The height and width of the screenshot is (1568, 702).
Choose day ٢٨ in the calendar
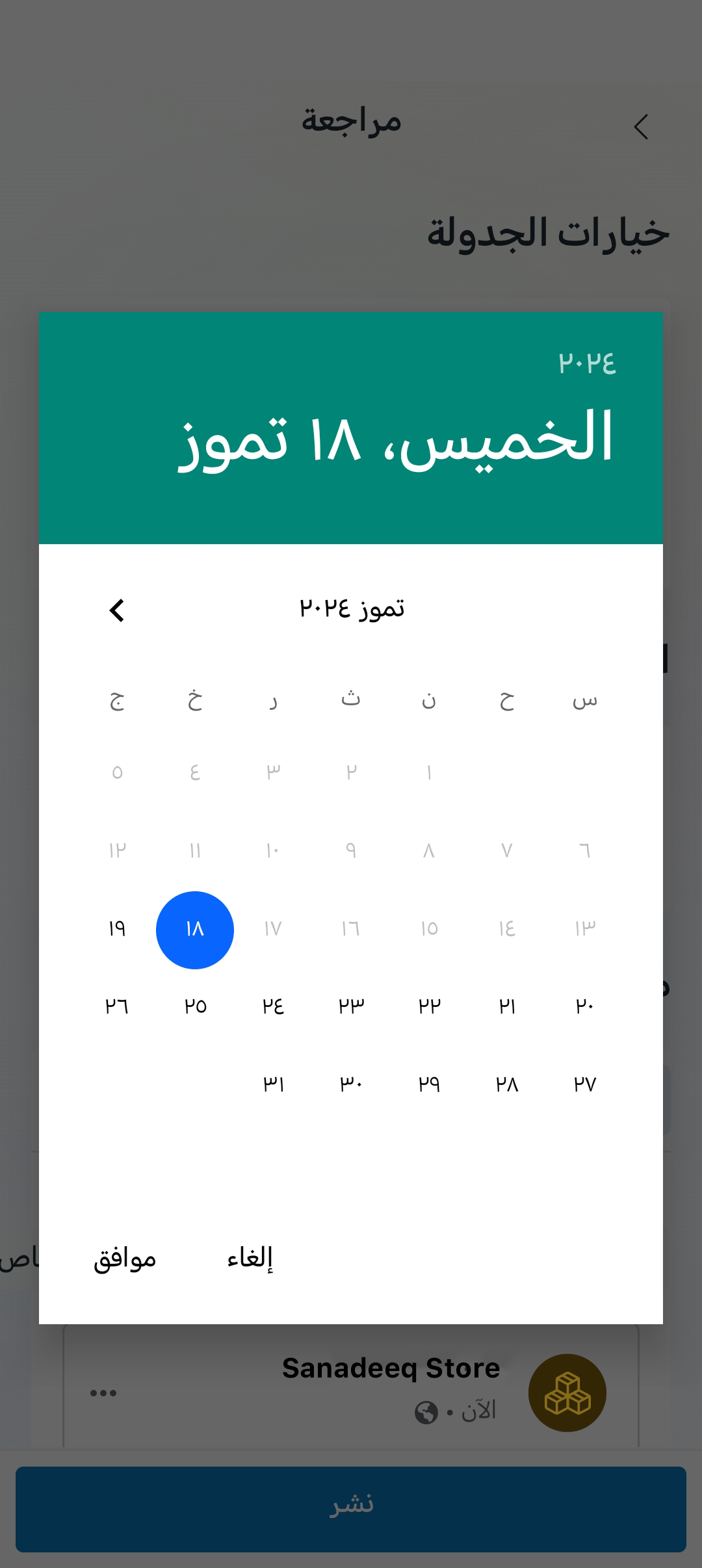coord(507,1085)
